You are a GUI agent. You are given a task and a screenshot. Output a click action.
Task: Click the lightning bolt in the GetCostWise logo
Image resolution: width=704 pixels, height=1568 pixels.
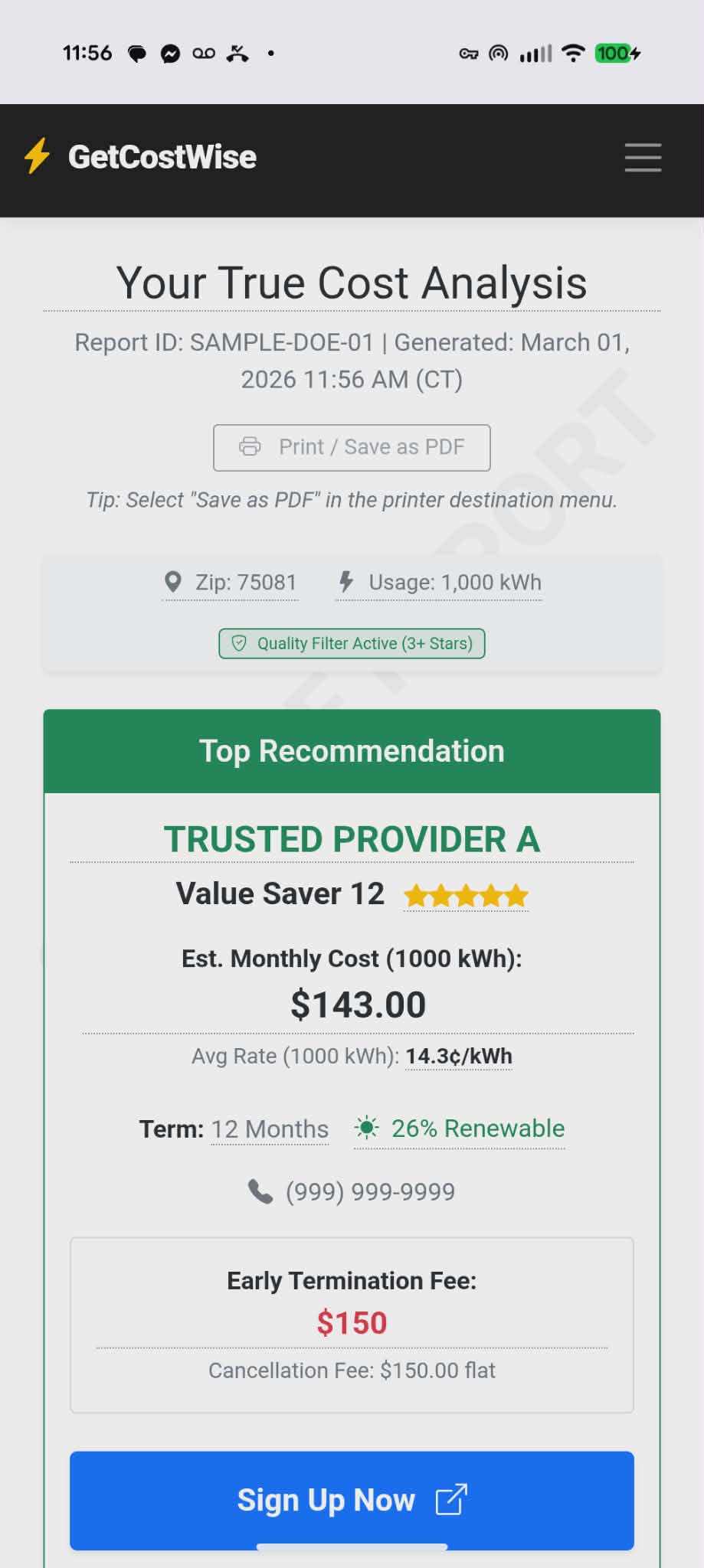tap(37, 156)
